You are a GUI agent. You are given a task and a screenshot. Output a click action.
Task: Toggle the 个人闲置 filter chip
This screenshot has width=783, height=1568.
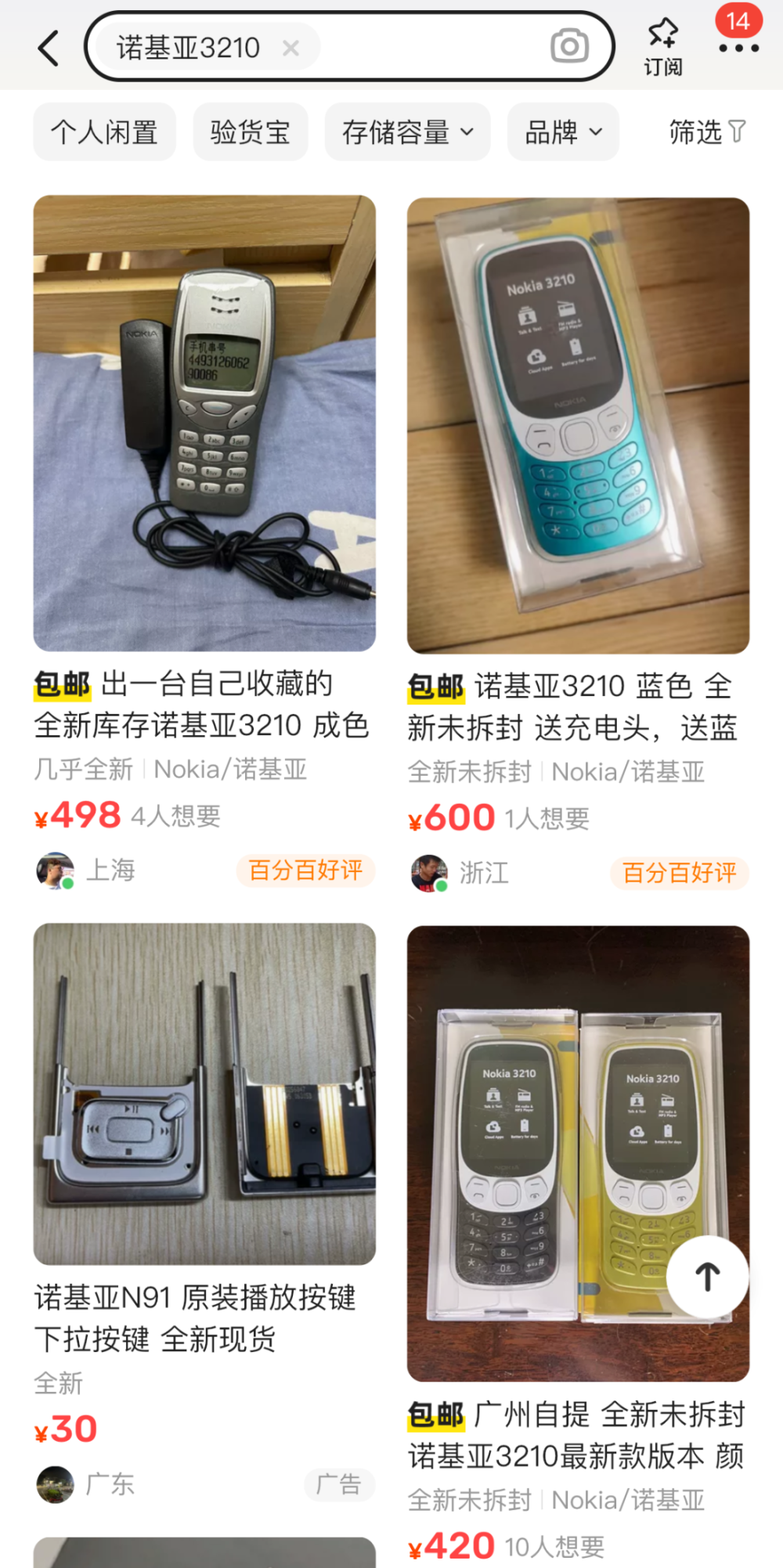pyautogui.click(x=104, y=132)
